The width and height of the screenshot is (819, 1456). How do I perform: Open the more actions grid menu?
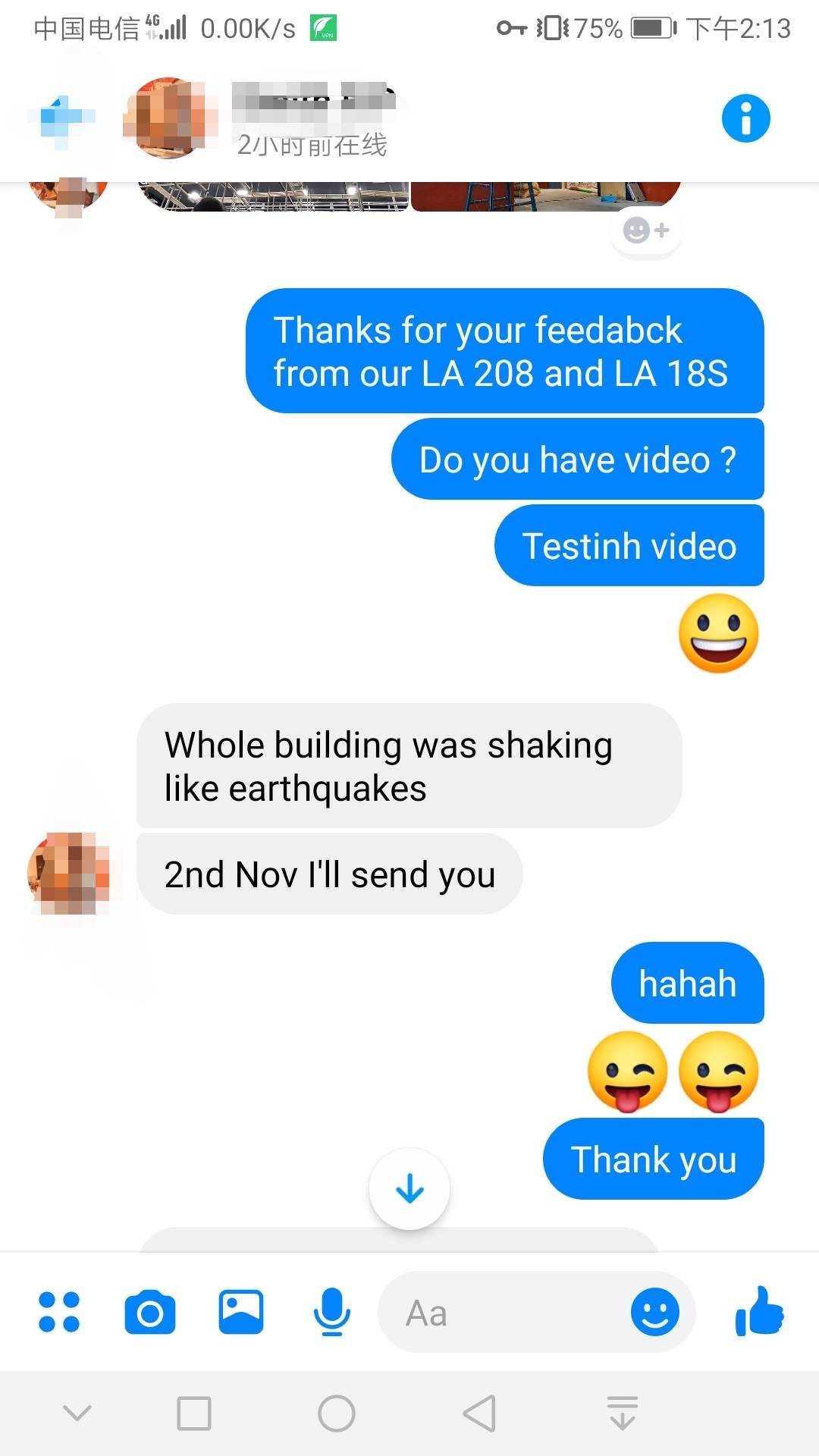click(x=58, y=1313)
